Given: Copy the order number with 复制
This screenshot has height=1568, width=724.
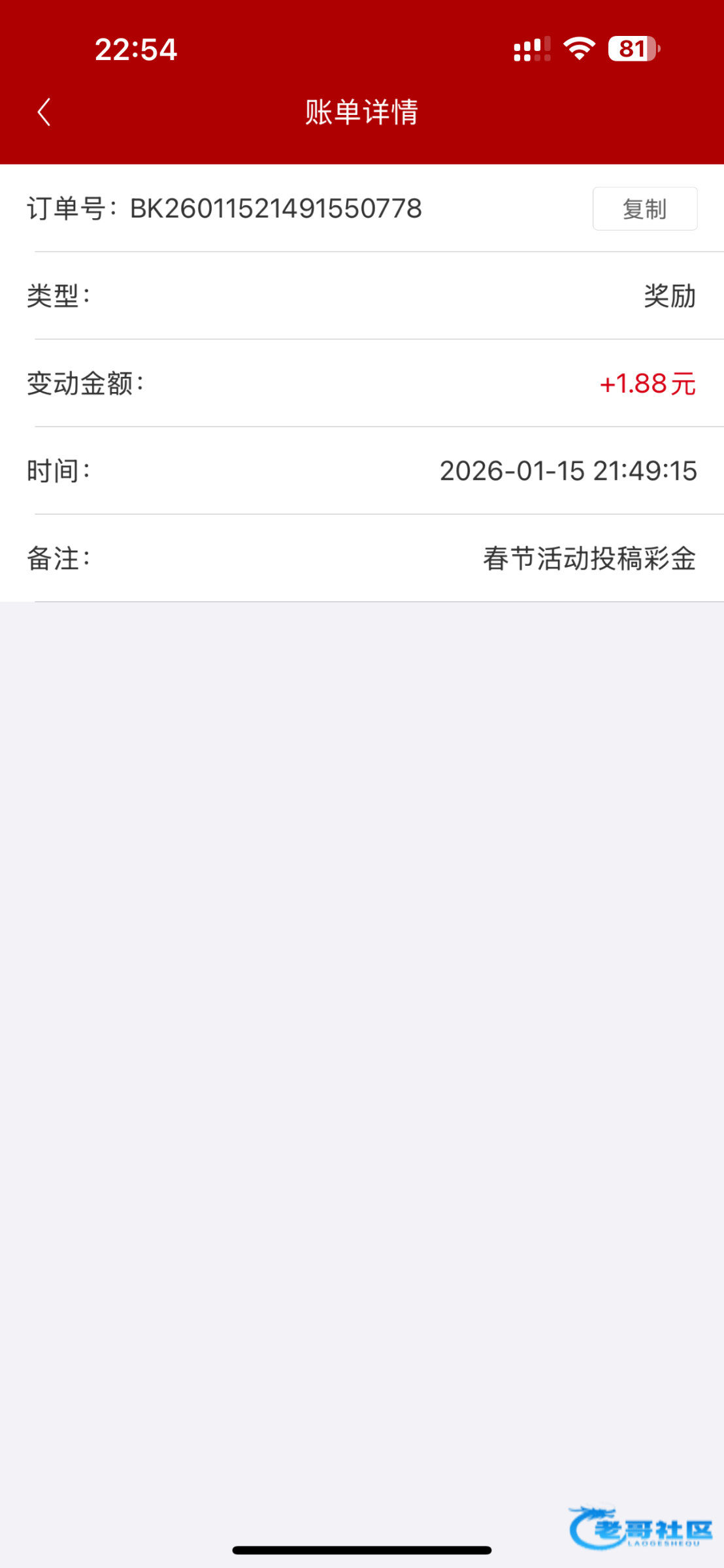Looking at the screenshot, I should pos(644,209).
